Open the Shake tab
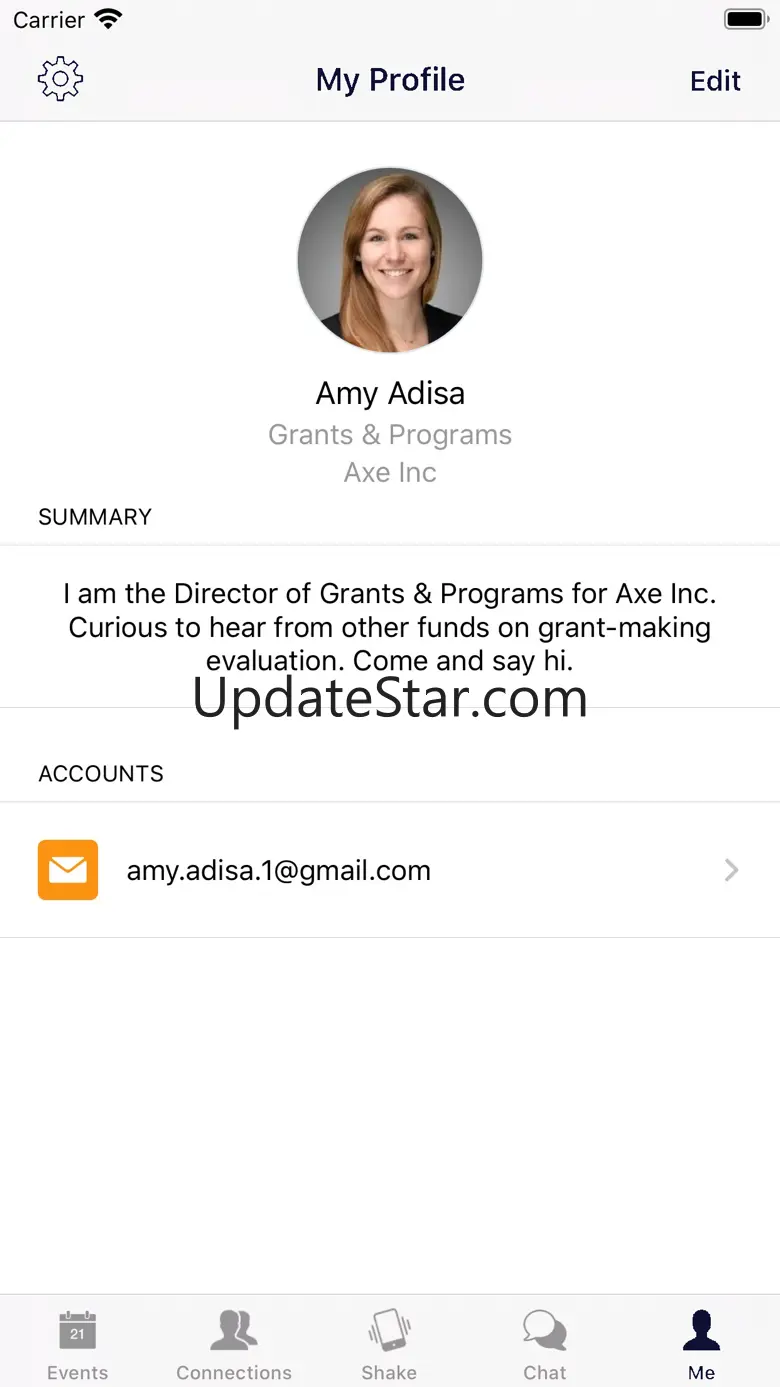780x1387 pixels. 389,1343
